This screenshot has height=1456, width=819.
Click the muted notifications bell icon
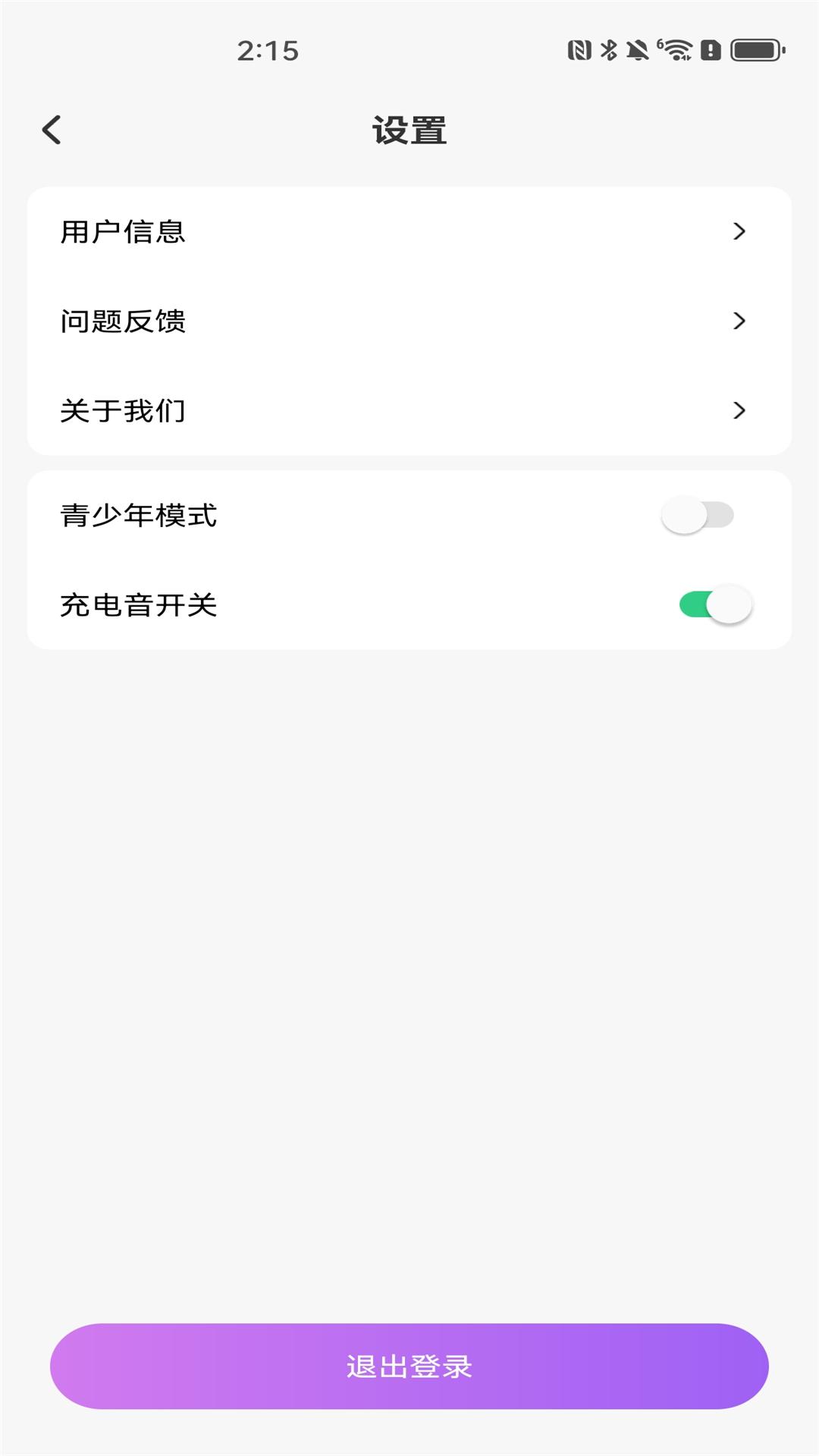tap(635, 49)
